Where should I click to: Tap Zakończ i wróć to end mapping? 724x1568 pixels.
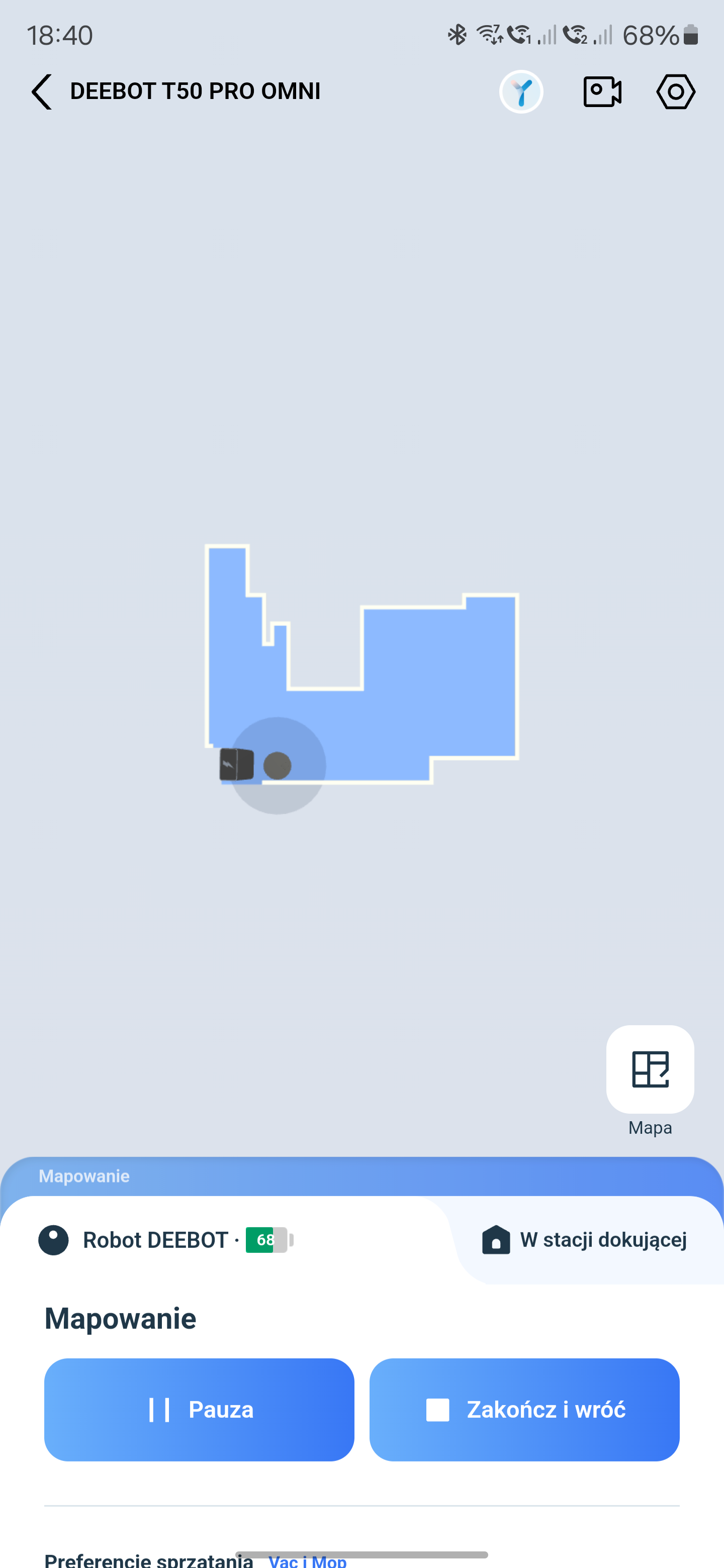[524, 1409]
